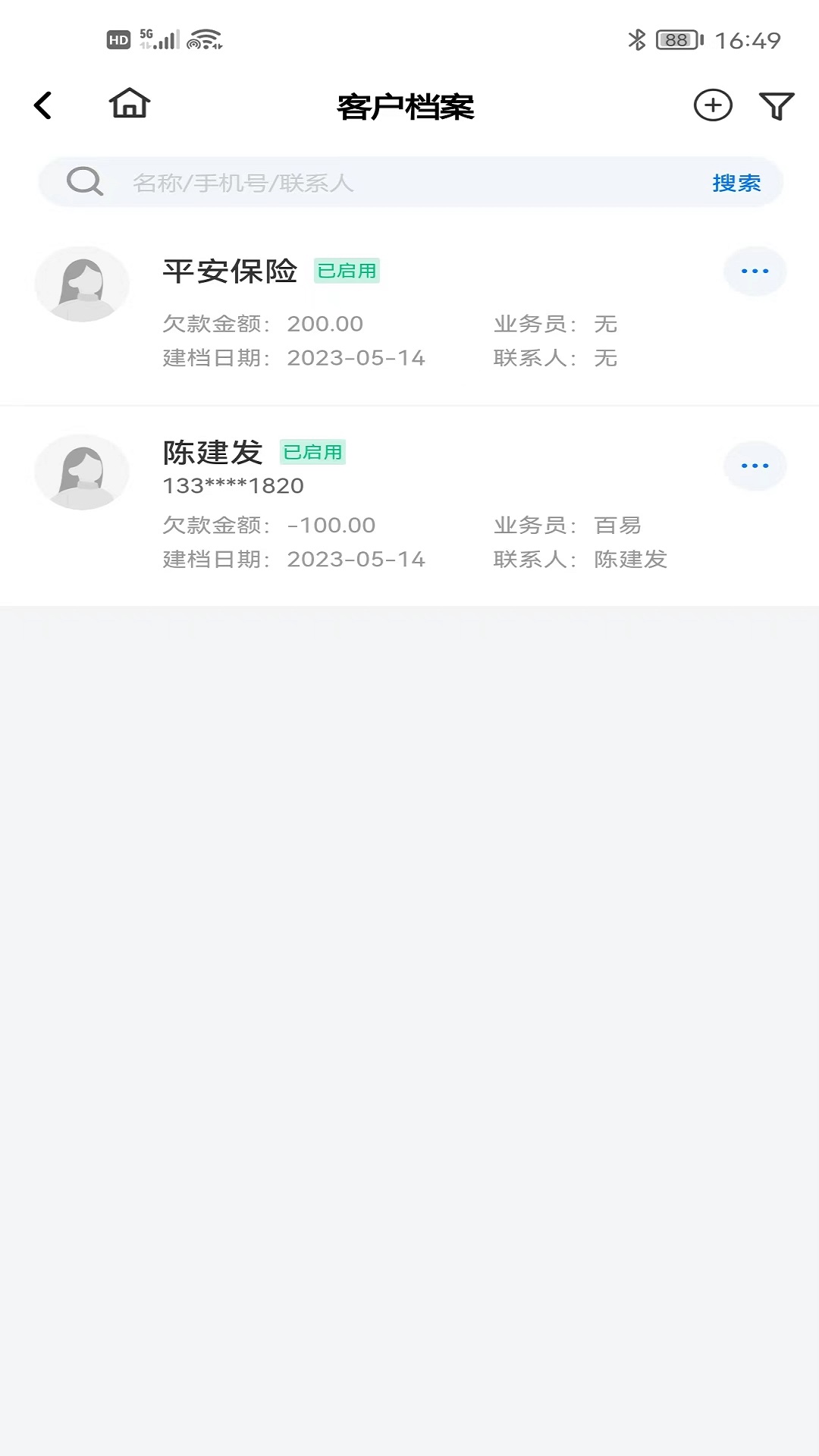
Task: Reveal the masked phone number 133****1820
Action: tap(234, 486)
